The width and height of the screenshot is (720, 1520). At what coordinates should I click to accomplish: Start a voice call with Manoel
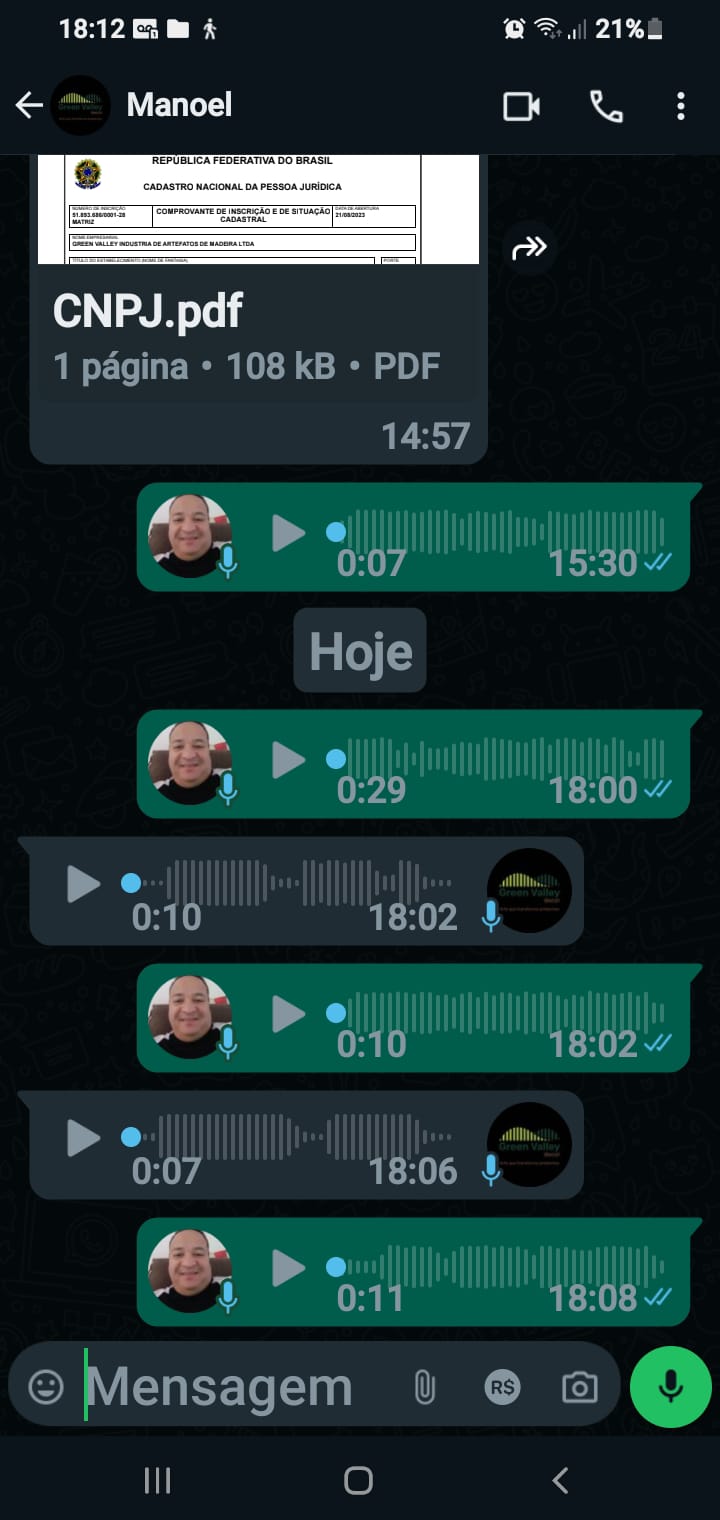click(x=606, y=106)
